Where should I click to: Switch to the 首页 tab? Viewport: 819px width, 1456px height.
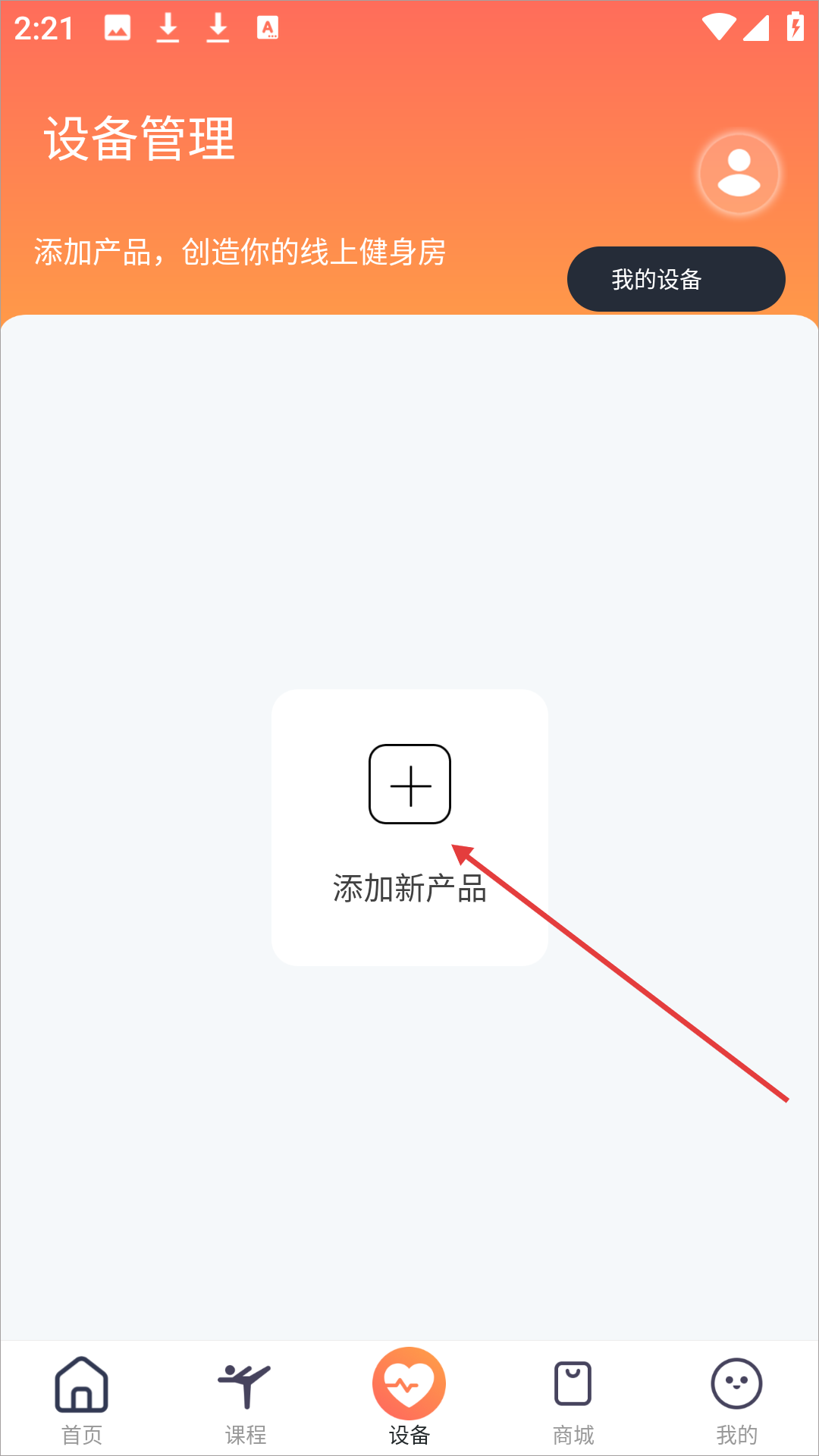tap(82, 1399)
